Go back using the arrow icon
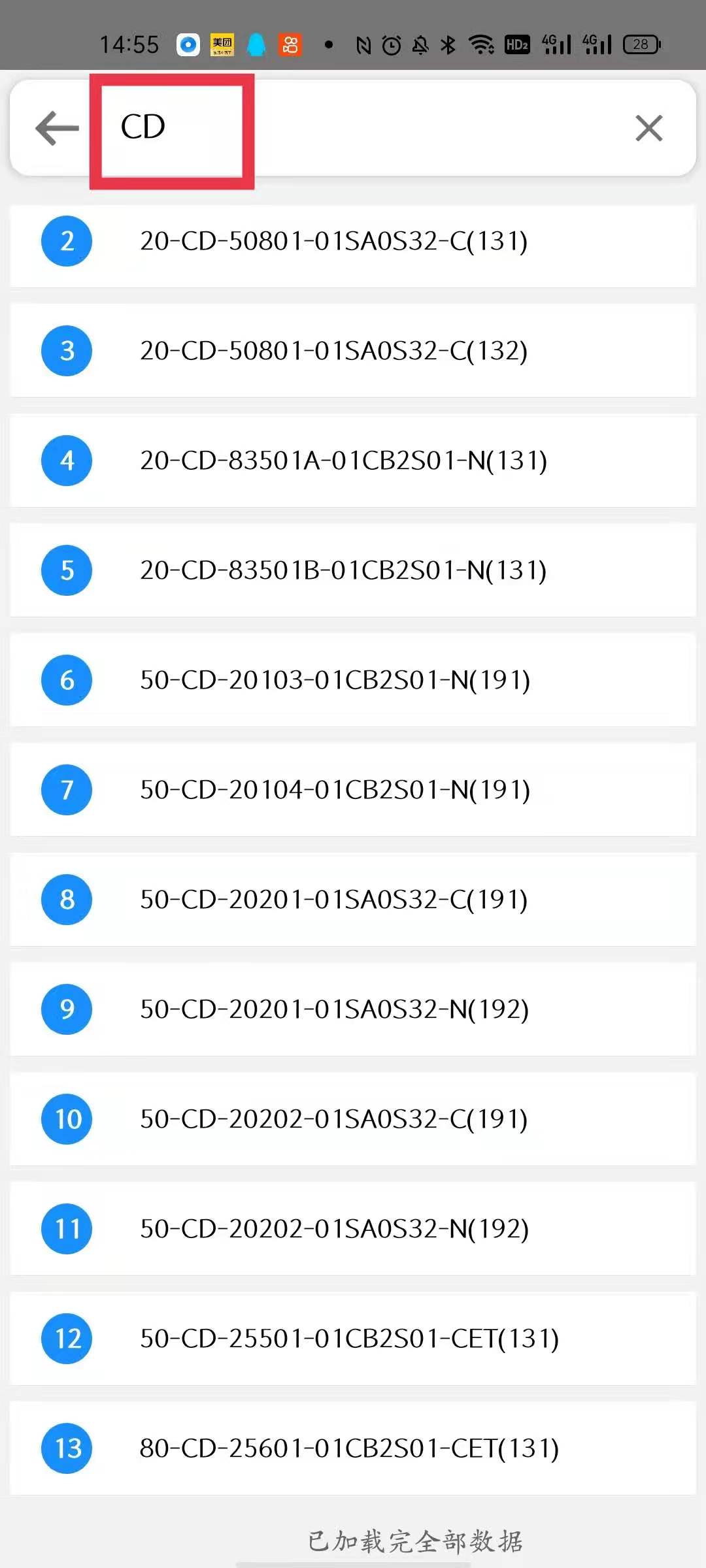The image size is (706, 1568). (x=57, y=128)
